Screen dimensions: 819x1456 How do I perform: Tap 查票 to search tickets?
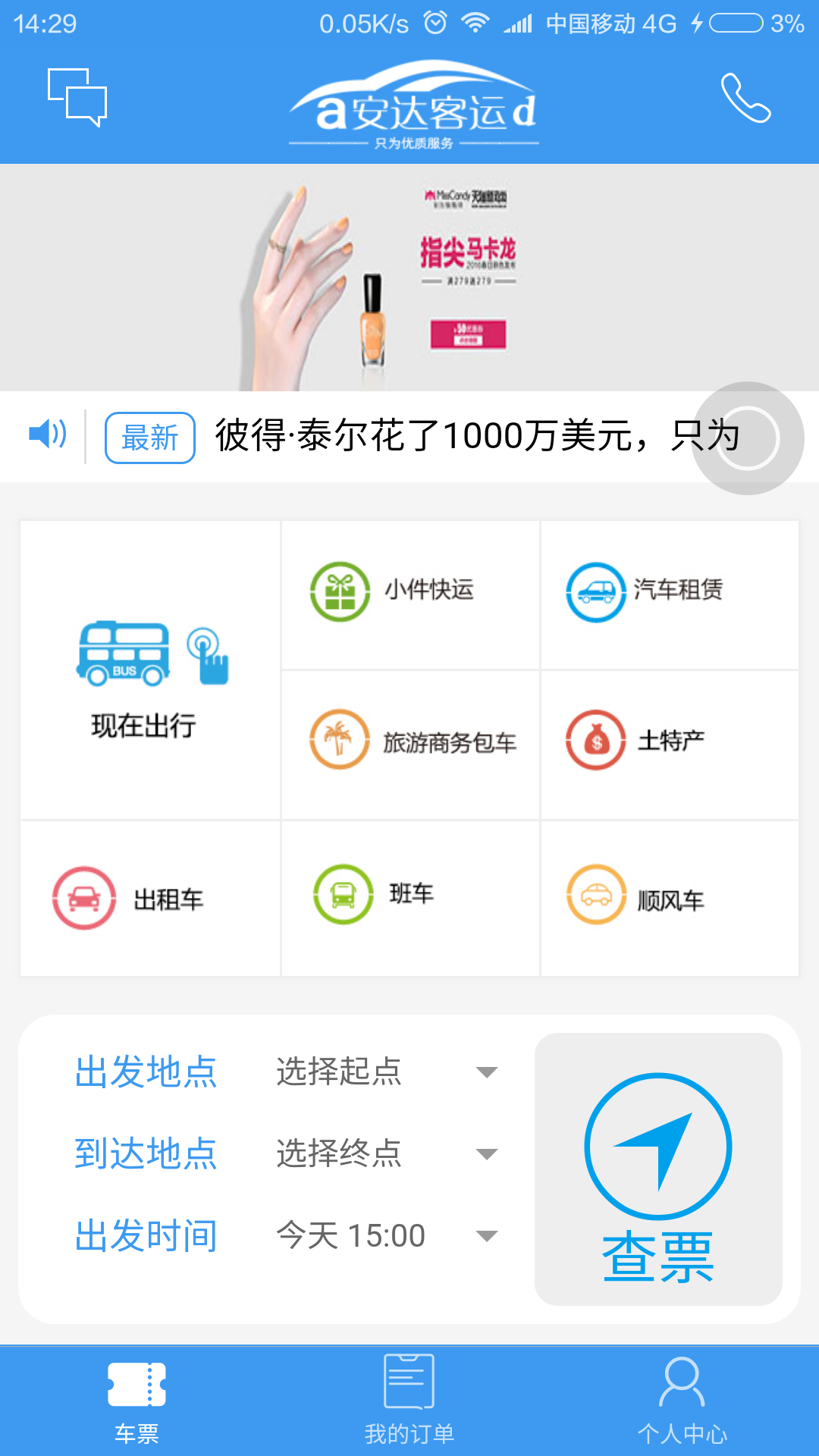658,1169
